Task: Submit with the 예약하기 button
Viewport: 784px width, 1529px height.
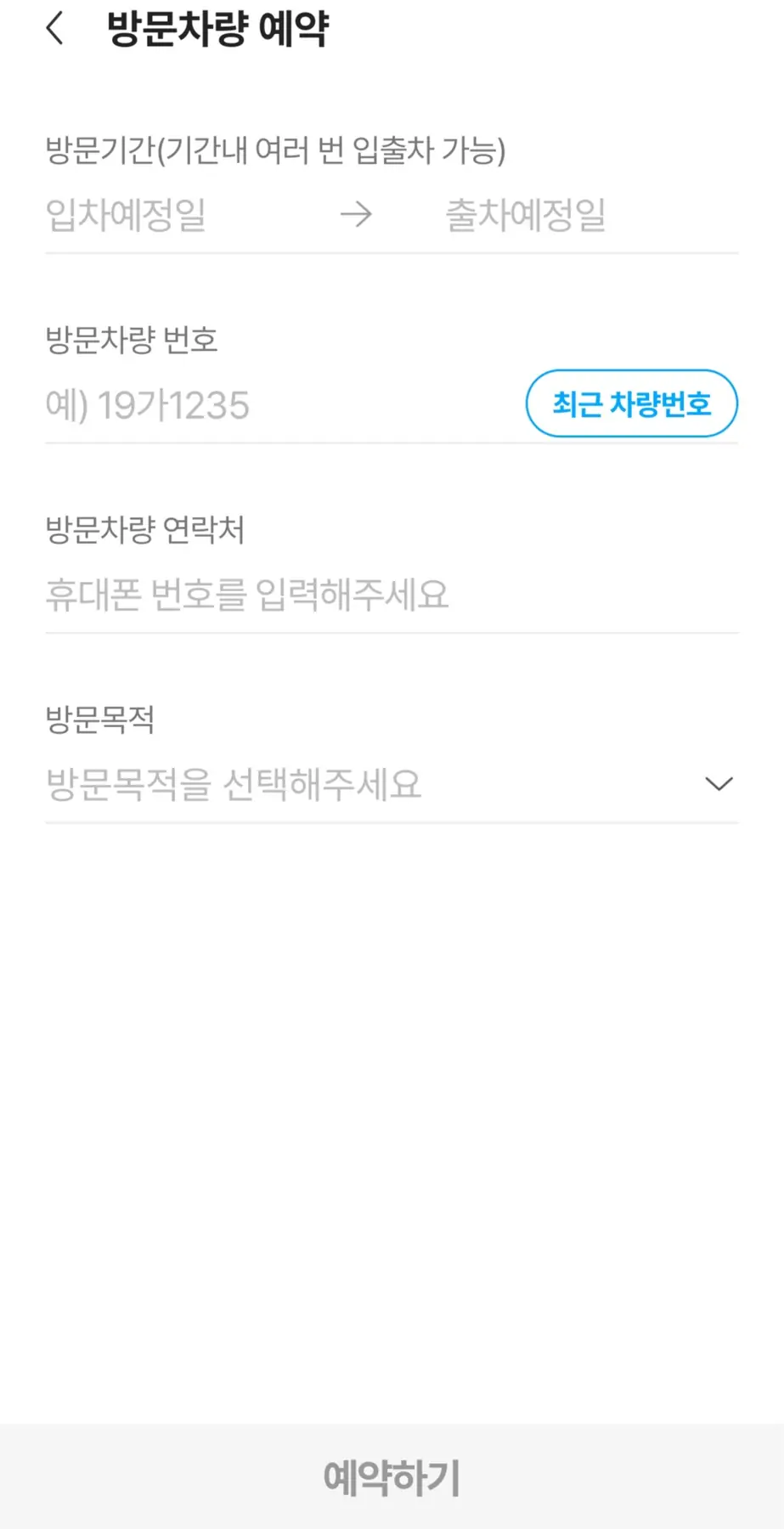Action: click(x=392, y=1476)
